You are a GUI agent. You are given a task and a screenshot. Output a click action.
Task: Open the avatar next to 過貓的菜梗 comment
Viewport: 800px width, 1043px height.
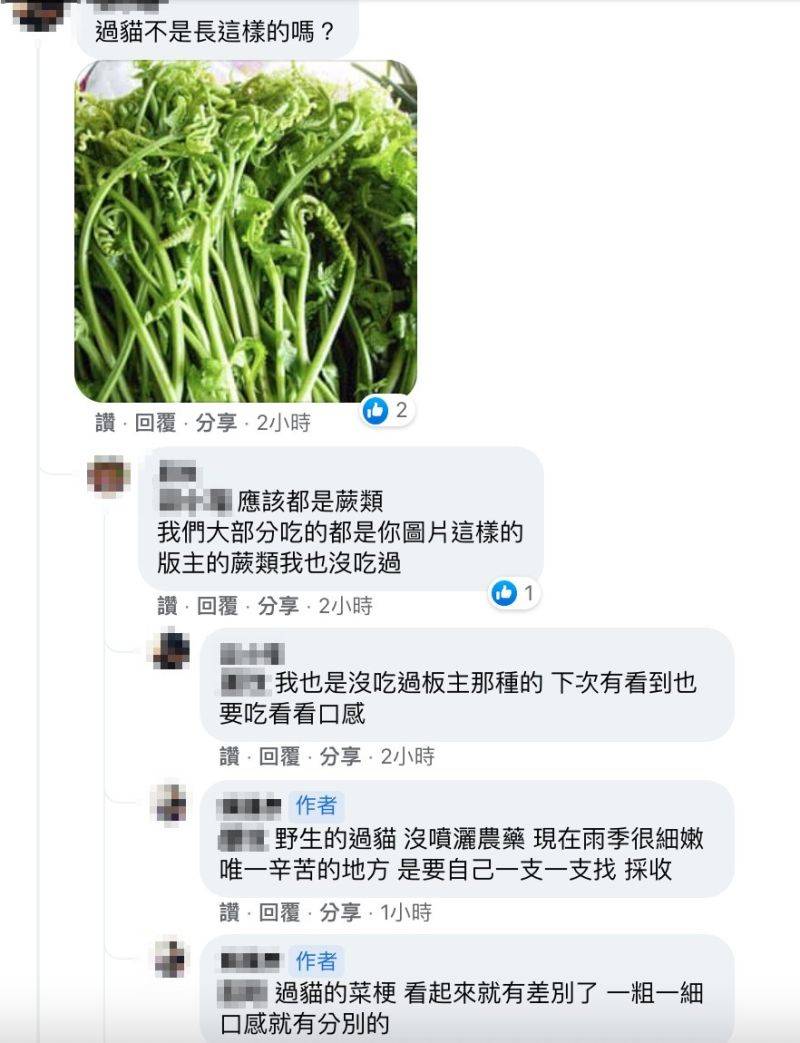pos(171,959)
